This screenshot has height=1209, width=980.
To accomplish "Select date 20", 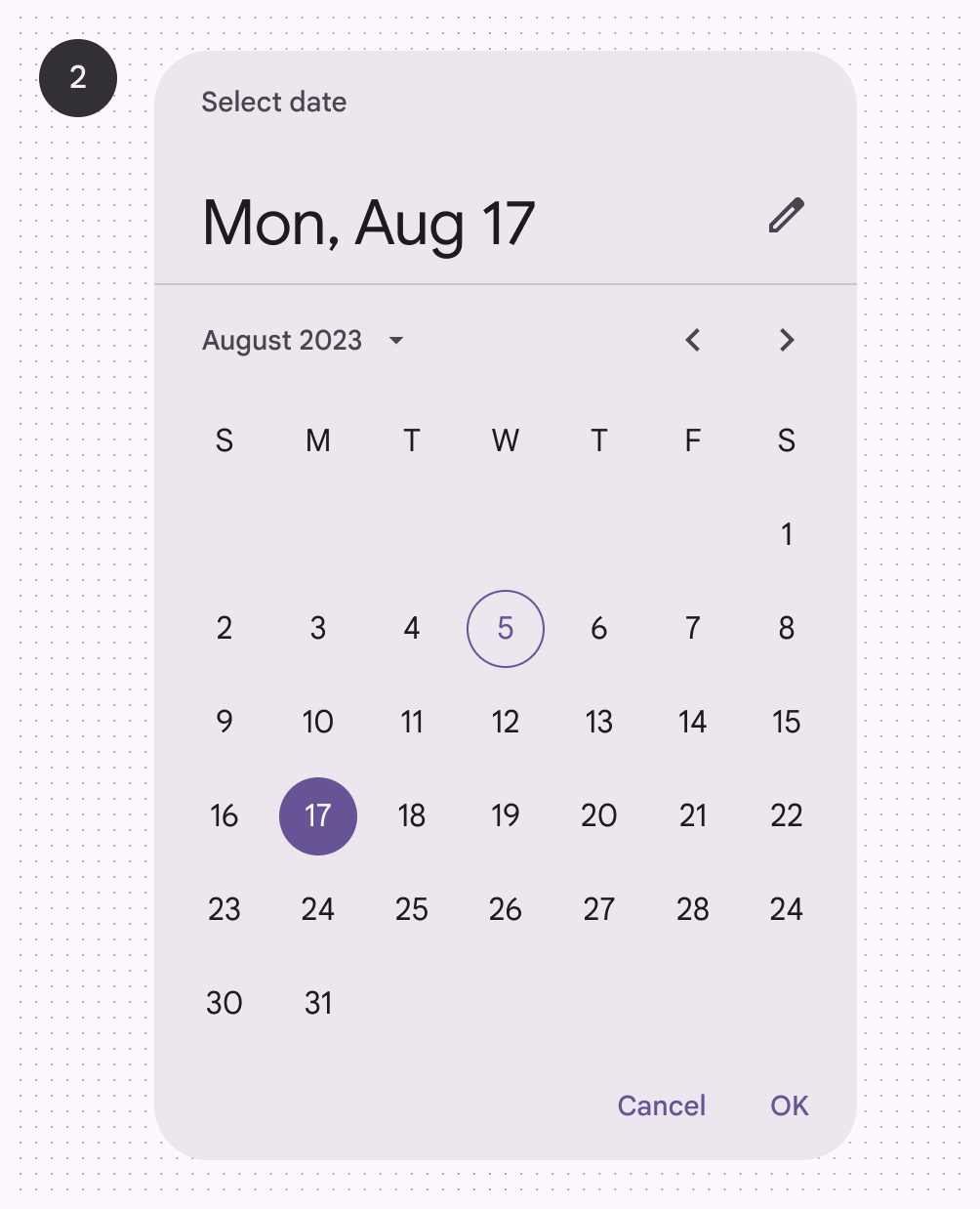I will (x=599, y=815).
